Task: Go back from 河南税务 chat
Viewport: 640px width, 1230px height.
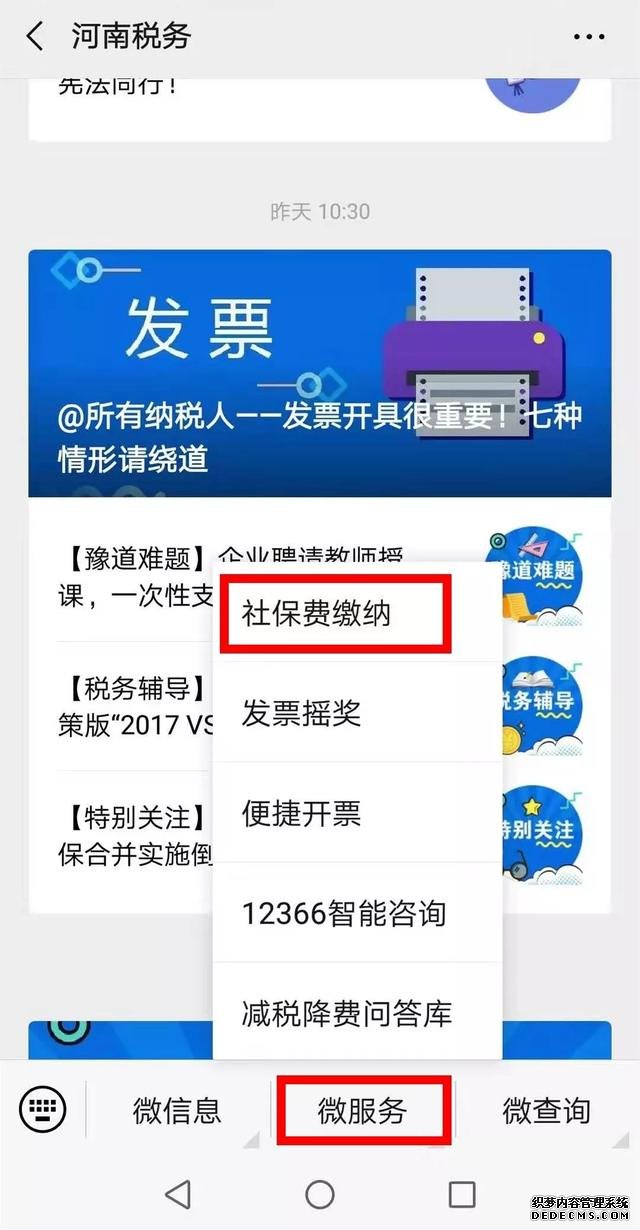Action: point(35,38)
